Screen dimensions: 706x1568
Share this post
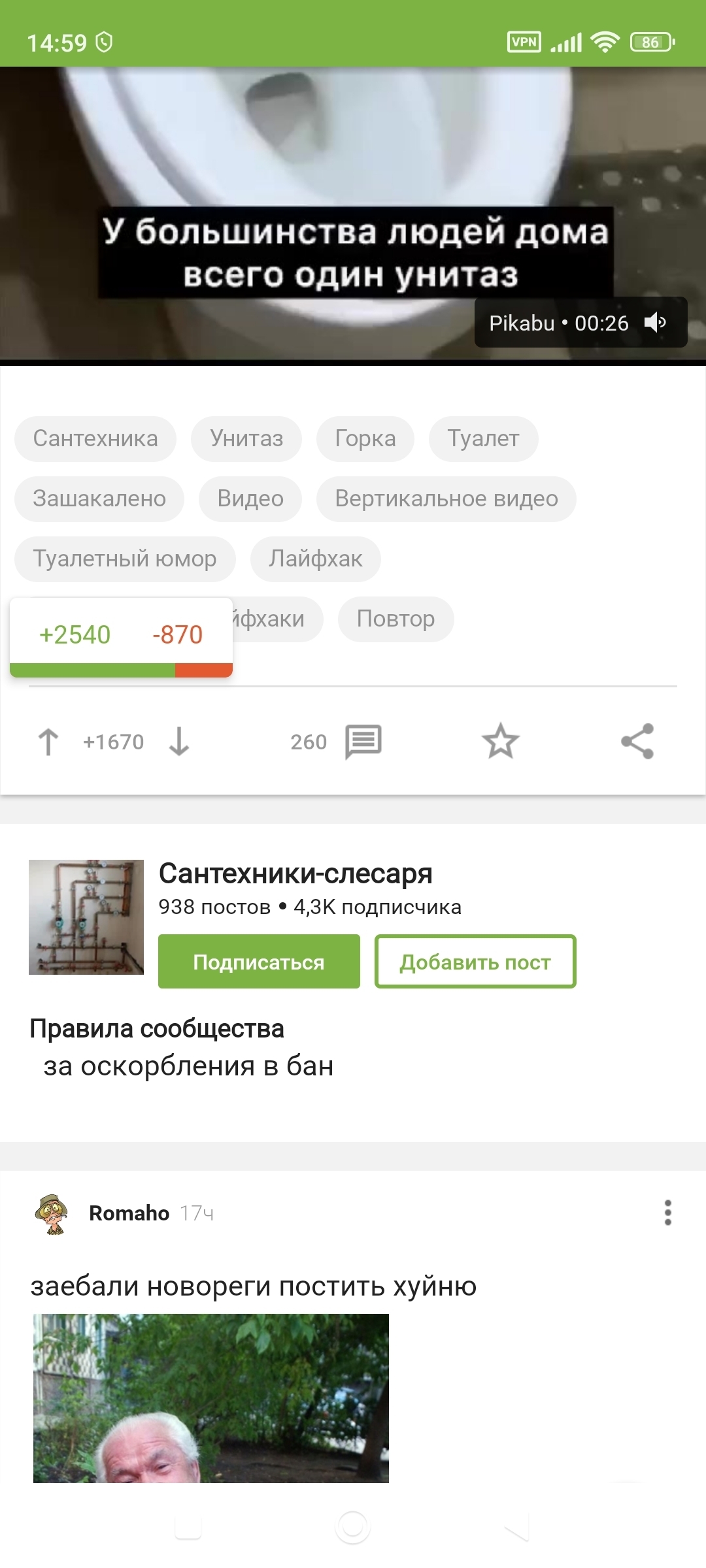(637, 742)
